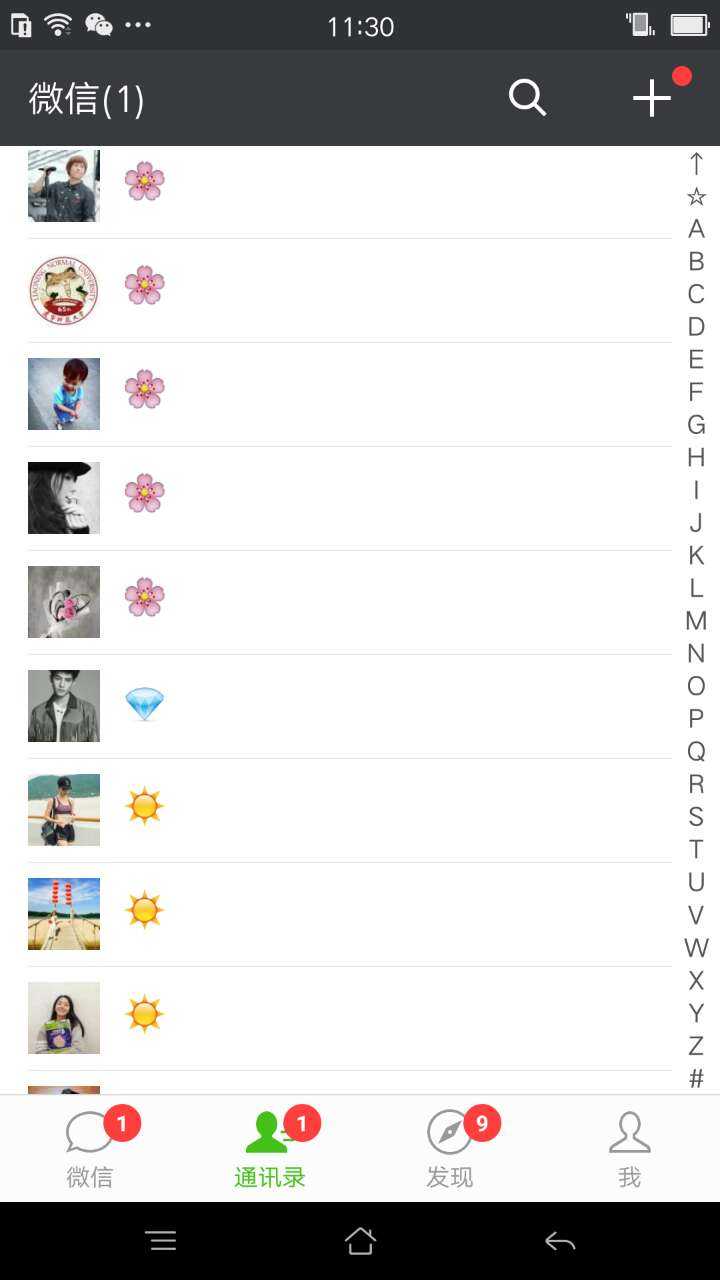Screen dimensions: 720x1280
Task: Tap the system home button
Action: [360, 1241]
